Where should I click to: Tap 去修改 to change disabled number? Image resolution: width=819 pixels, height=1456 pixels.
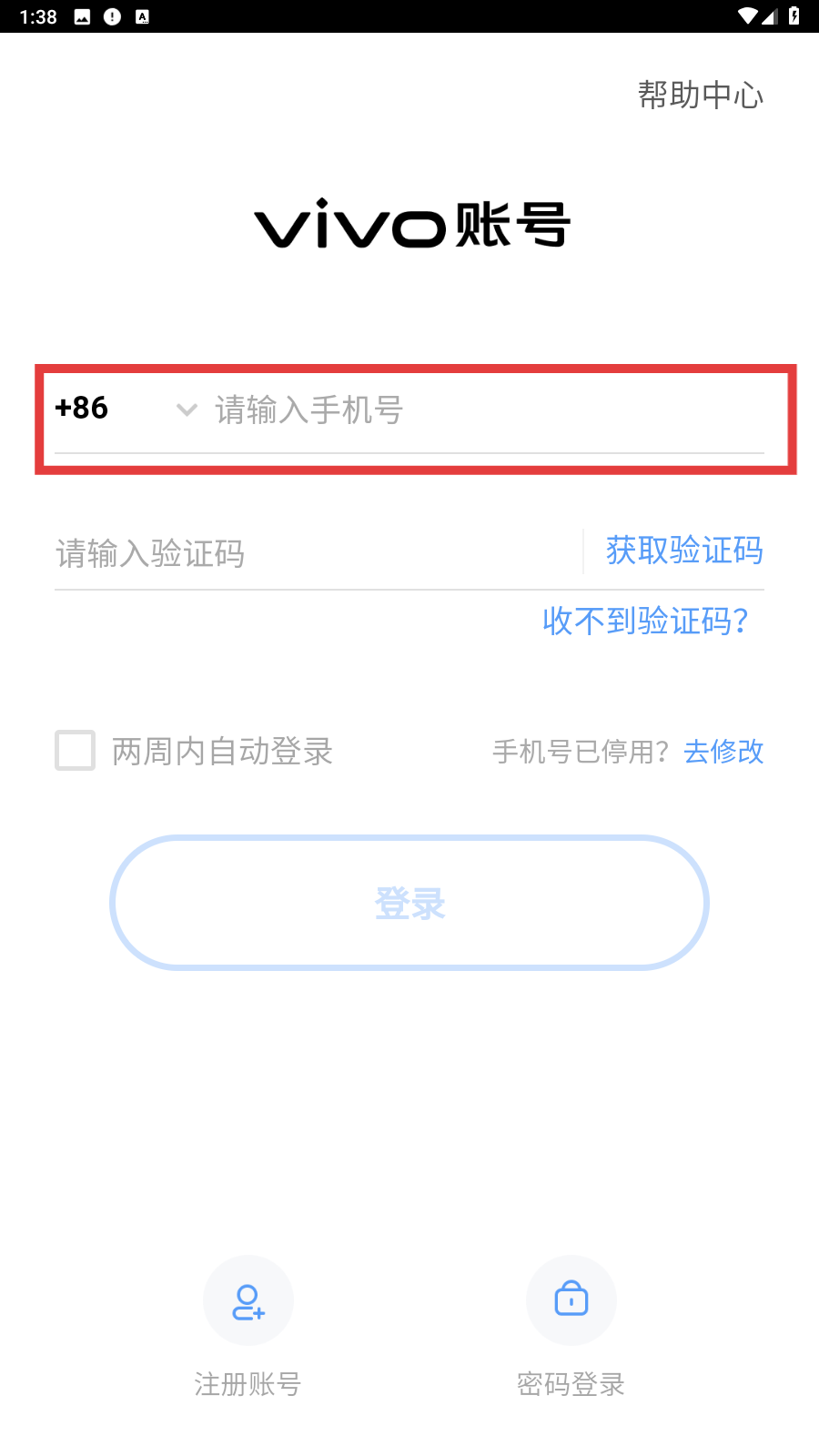tap(723, 752)
